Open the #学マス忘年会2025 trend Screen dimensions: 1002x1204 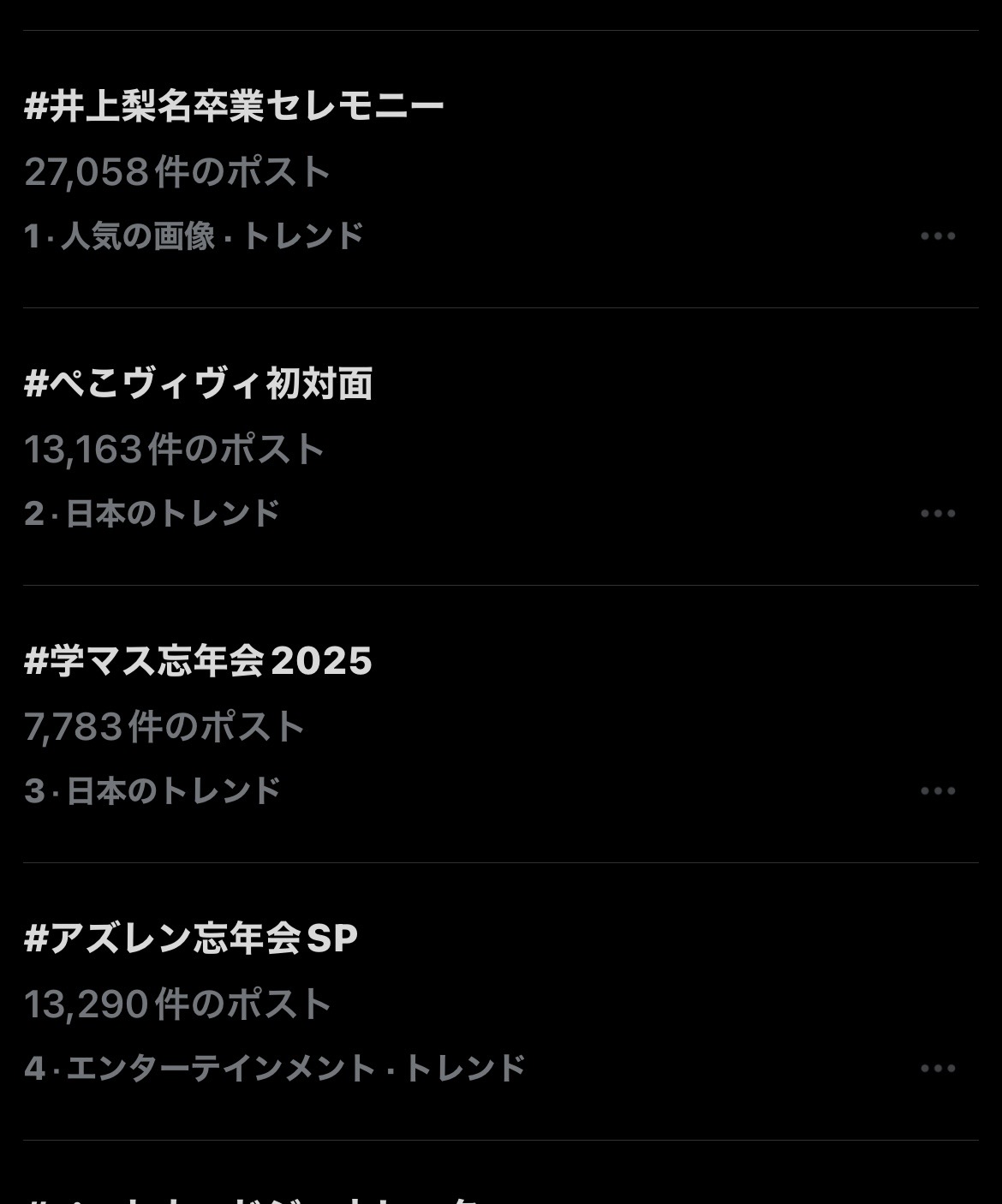[199, 662]
